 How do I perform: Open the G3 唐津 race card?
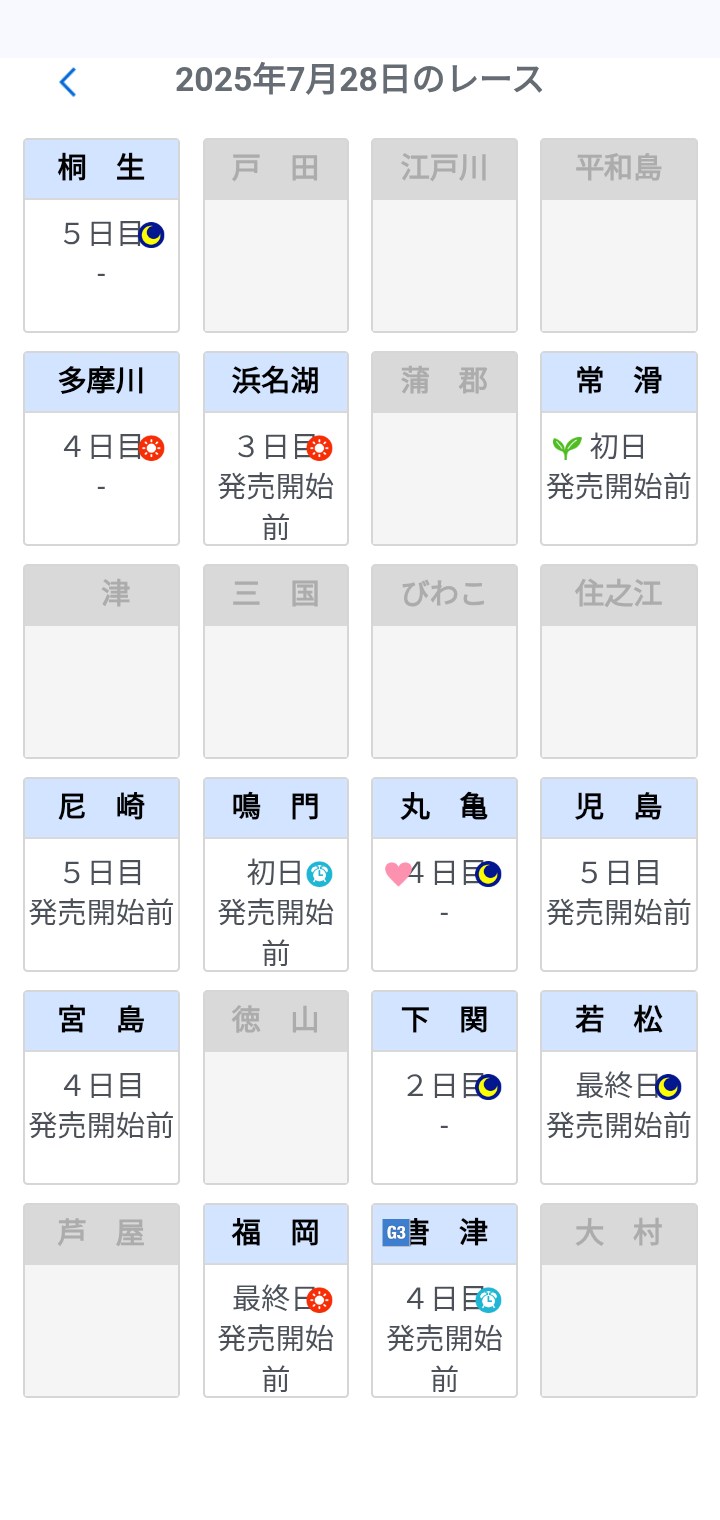coord(444,1300)
